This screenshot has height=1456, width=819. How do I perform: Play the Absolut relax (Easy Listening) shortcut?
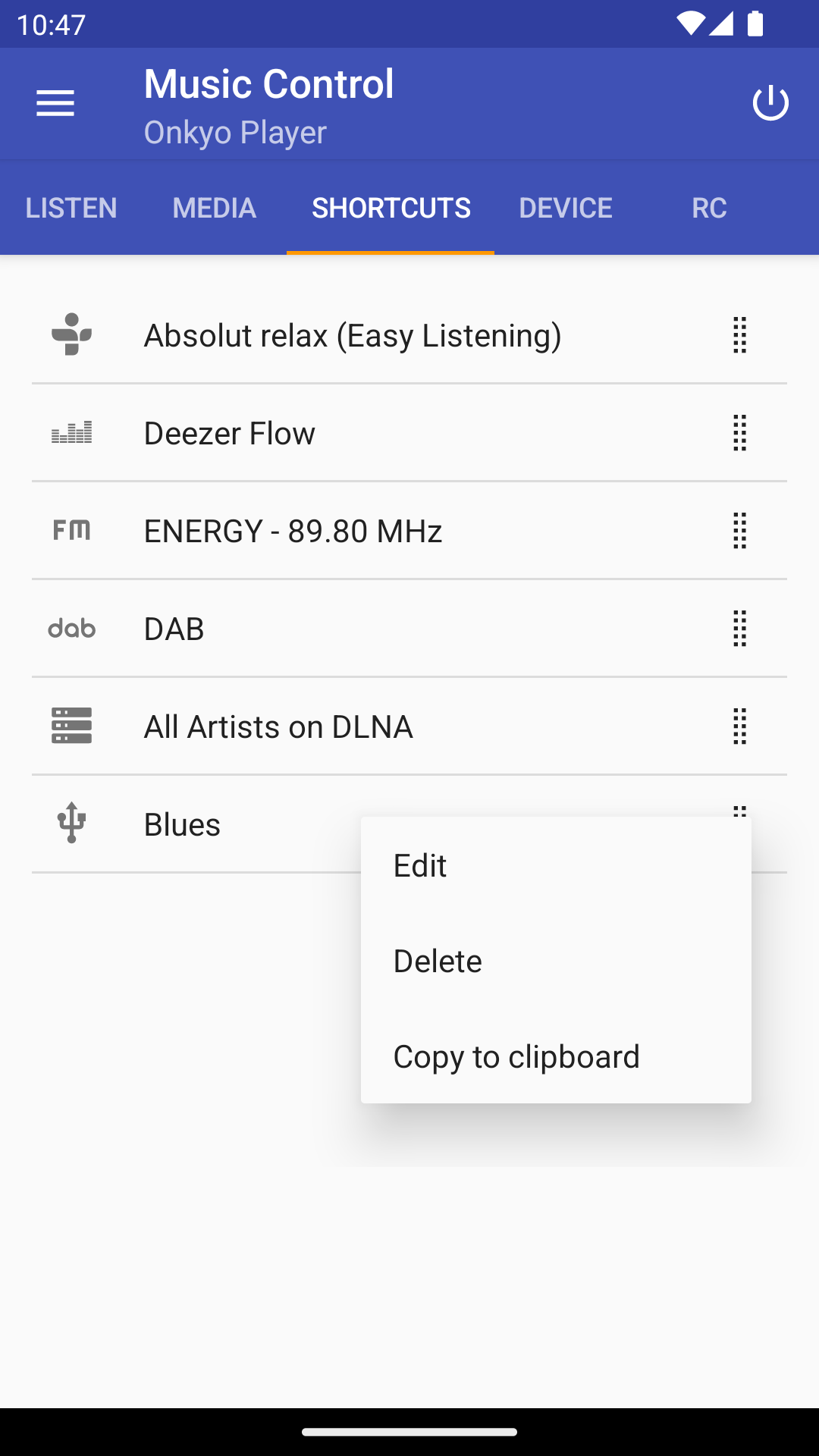409,335
